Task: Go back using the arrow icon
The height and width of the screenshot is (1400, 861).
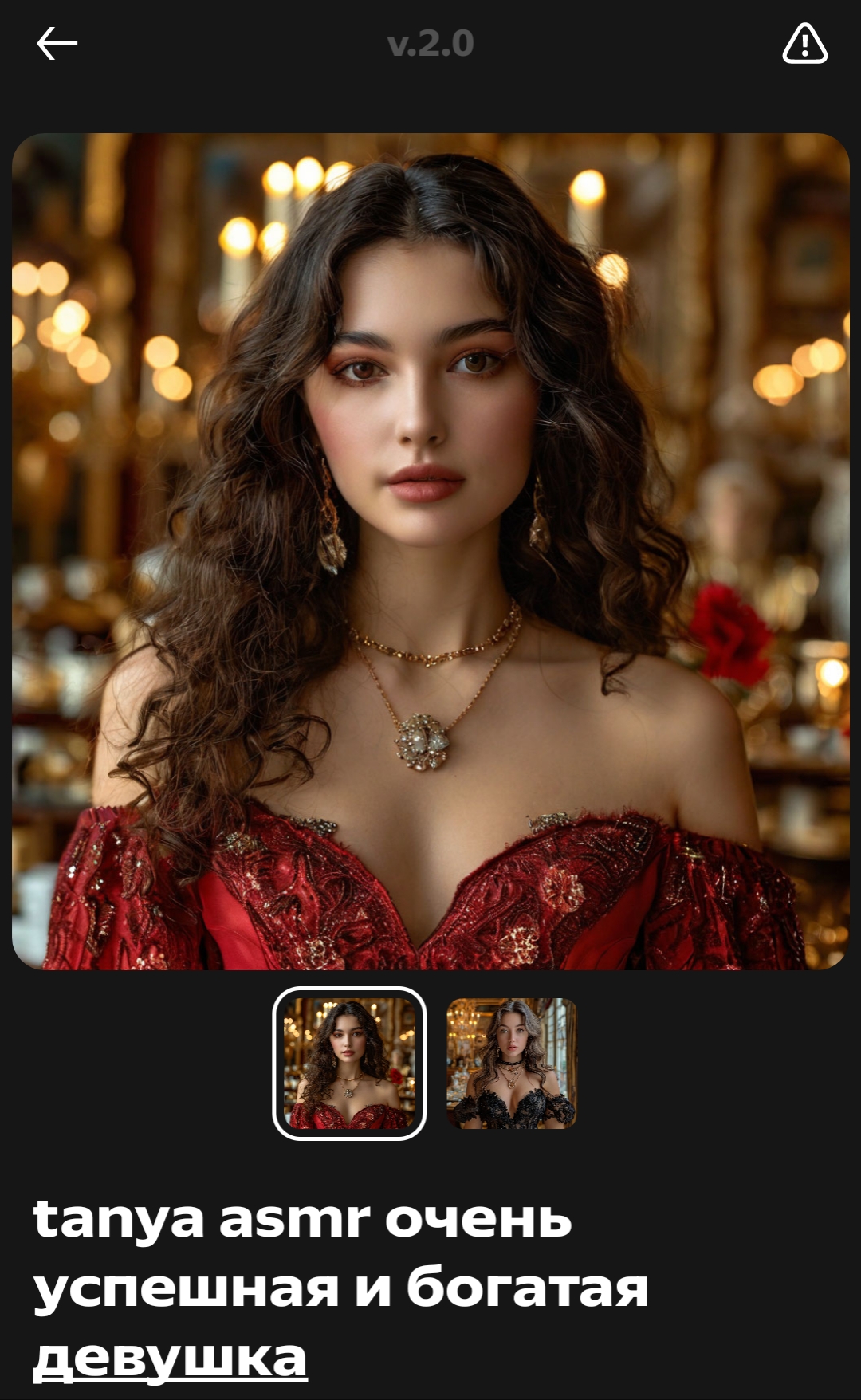Action: coord(57,43)
